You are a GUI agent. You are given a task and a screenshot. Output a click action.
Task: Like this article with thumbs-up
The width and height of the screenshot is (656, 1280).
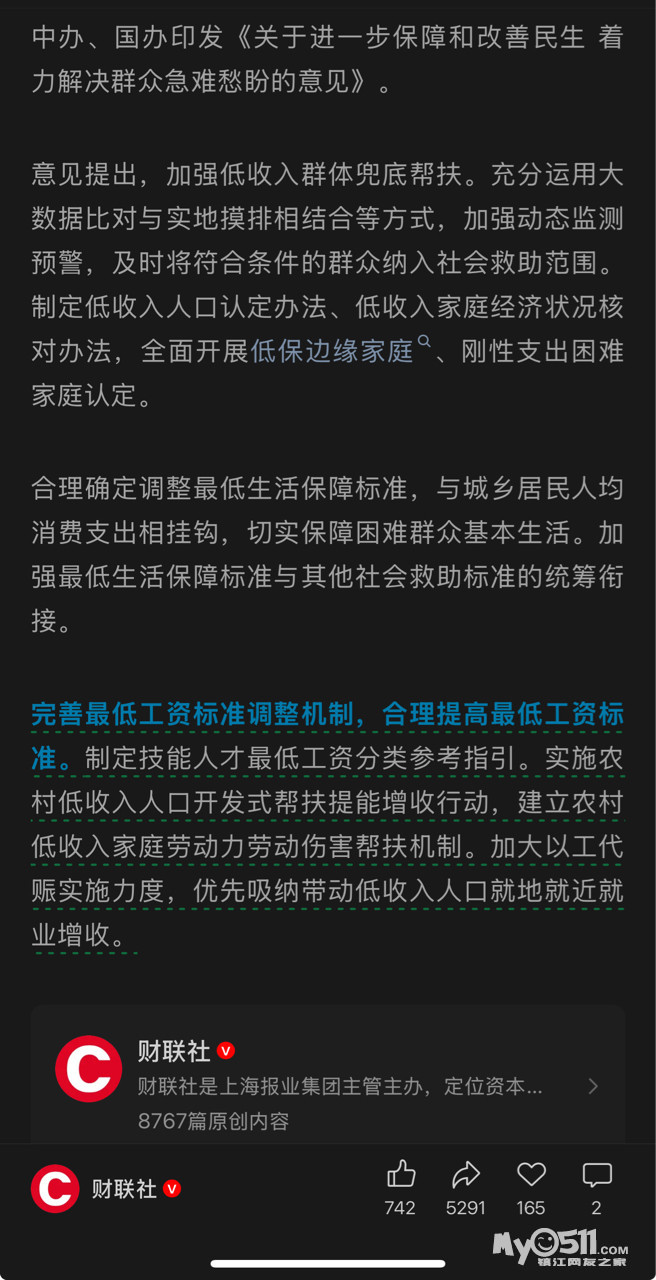pyautogui.click(x=400, y=1188)
